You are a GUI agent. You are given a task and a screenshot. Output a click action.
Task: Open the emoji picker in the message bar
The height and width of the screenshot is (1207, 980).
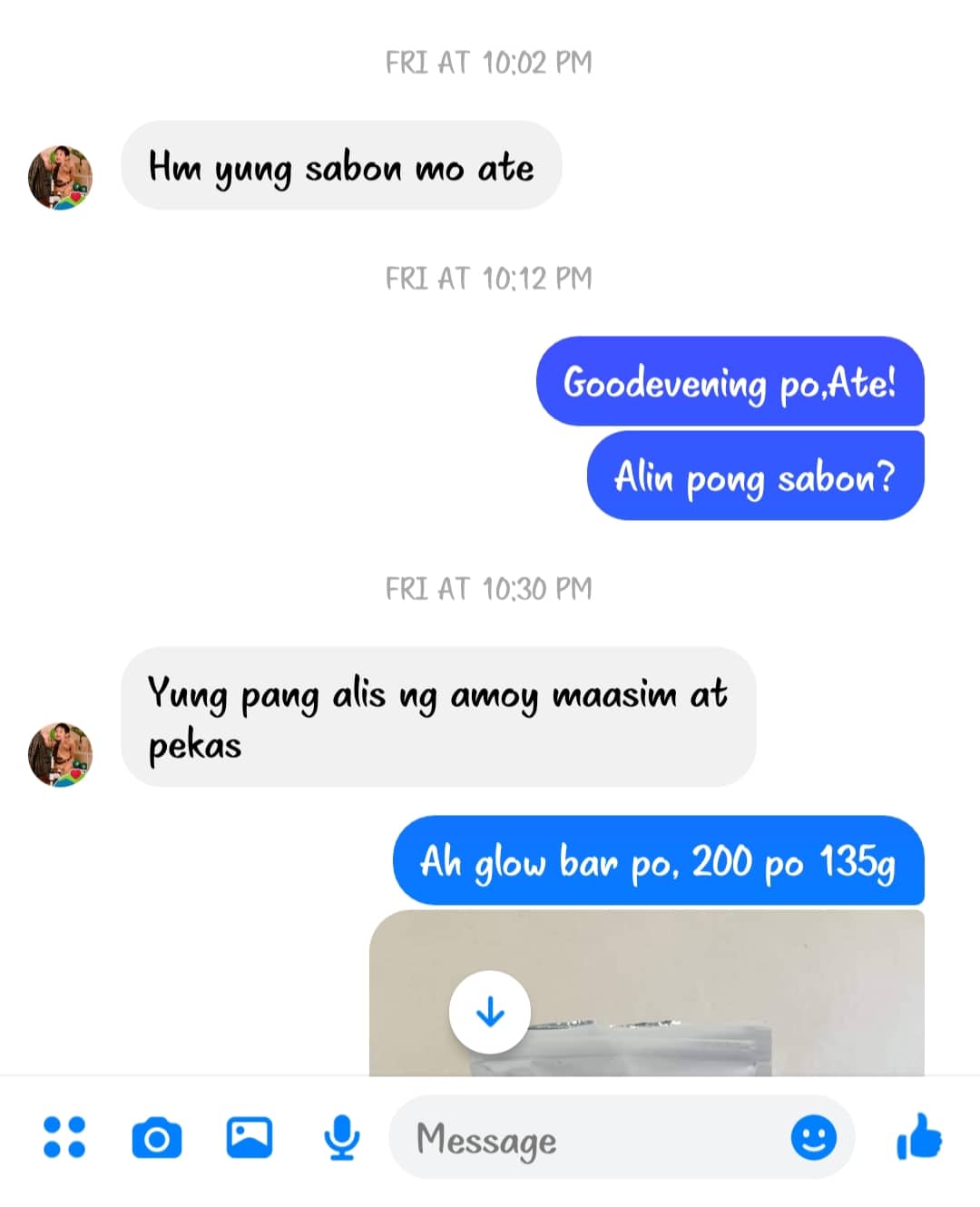point(814,1139)
